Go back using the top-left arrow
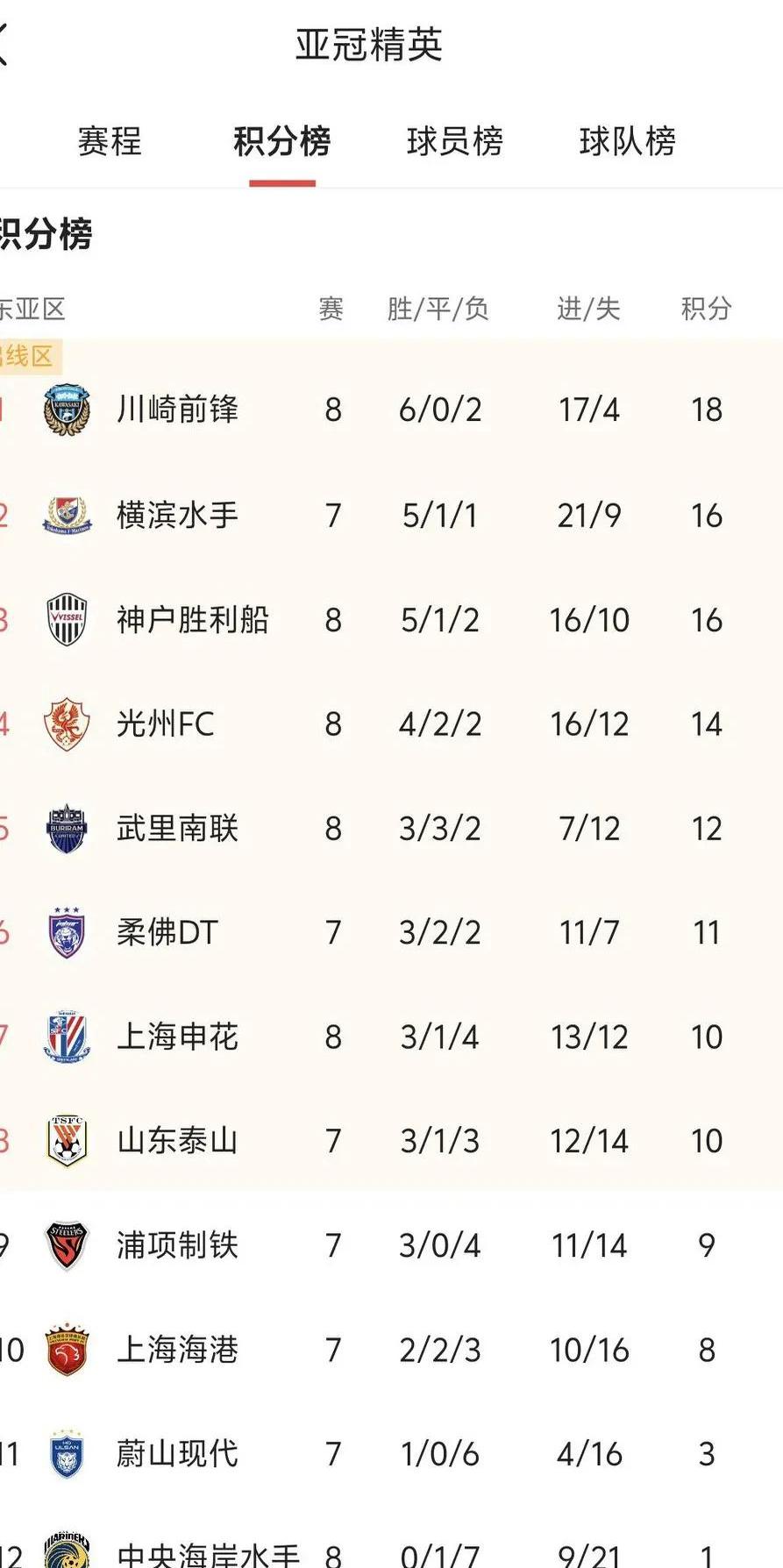The image size is (783, 1568). point(5,42)
